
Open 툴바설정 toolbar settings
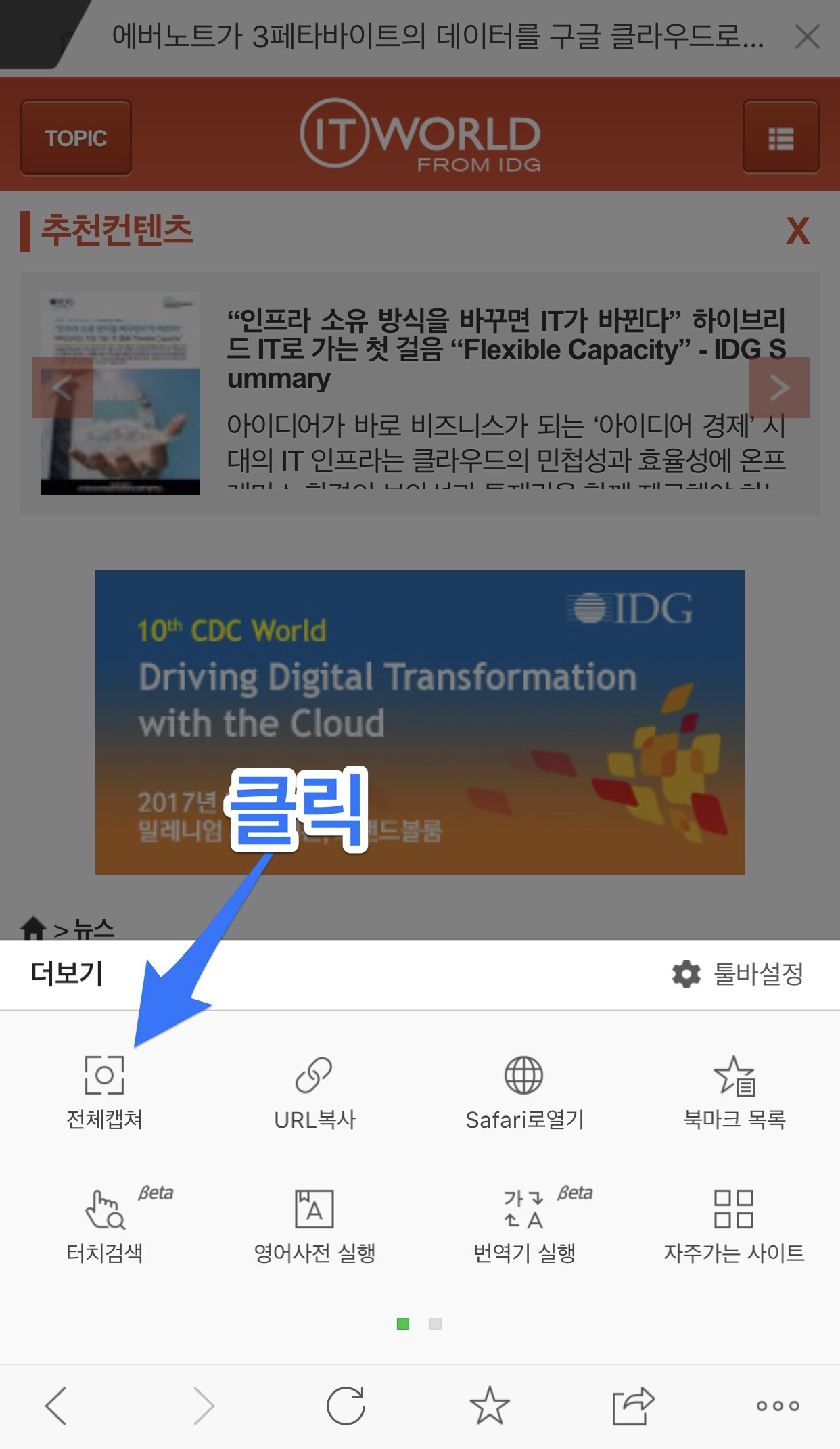point(738,975)
